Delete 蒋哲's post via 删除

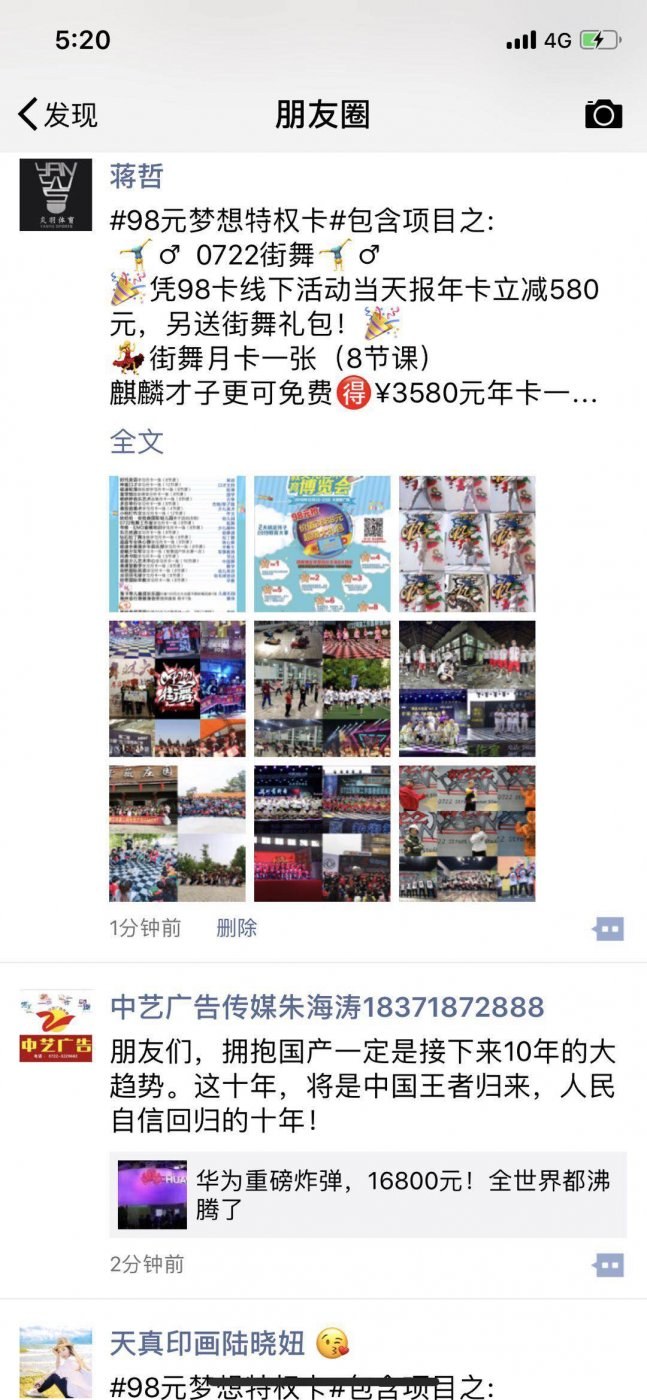click(237, 928)
